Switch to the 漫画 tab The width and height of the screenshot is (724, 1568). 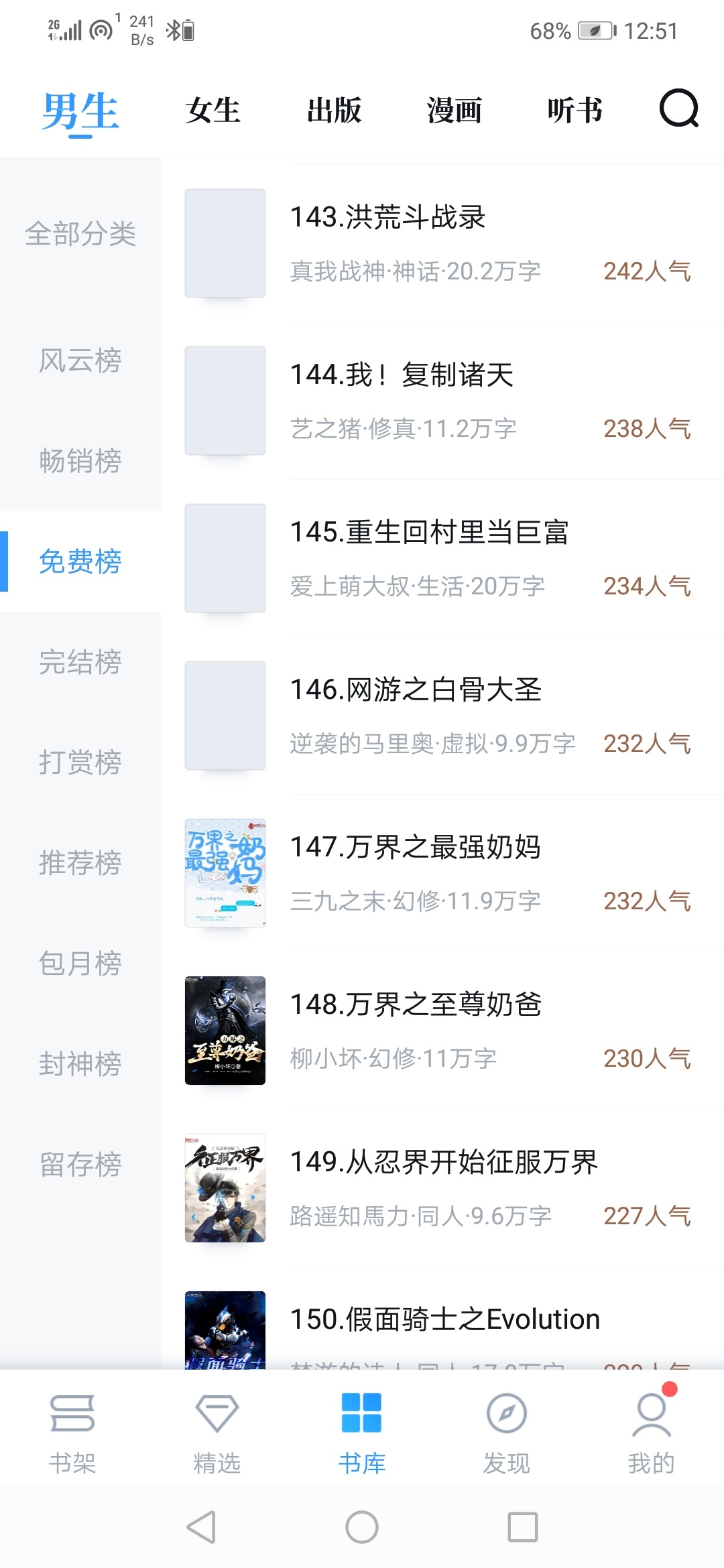pyautogui.click(x=455, y=111)
